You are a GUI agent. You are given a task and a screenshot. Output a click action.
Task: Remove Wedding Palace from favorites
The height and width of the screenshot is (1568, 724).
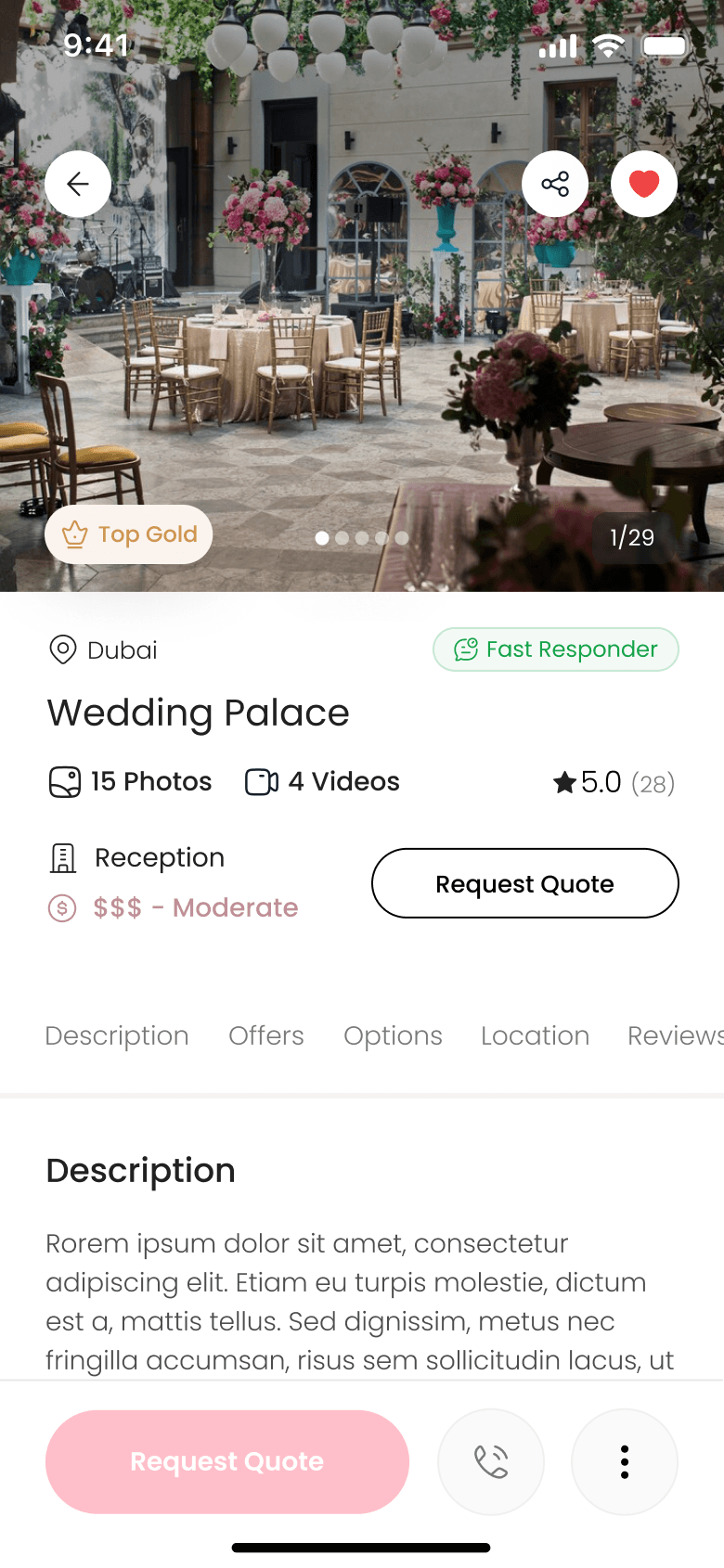pos(644,184)
